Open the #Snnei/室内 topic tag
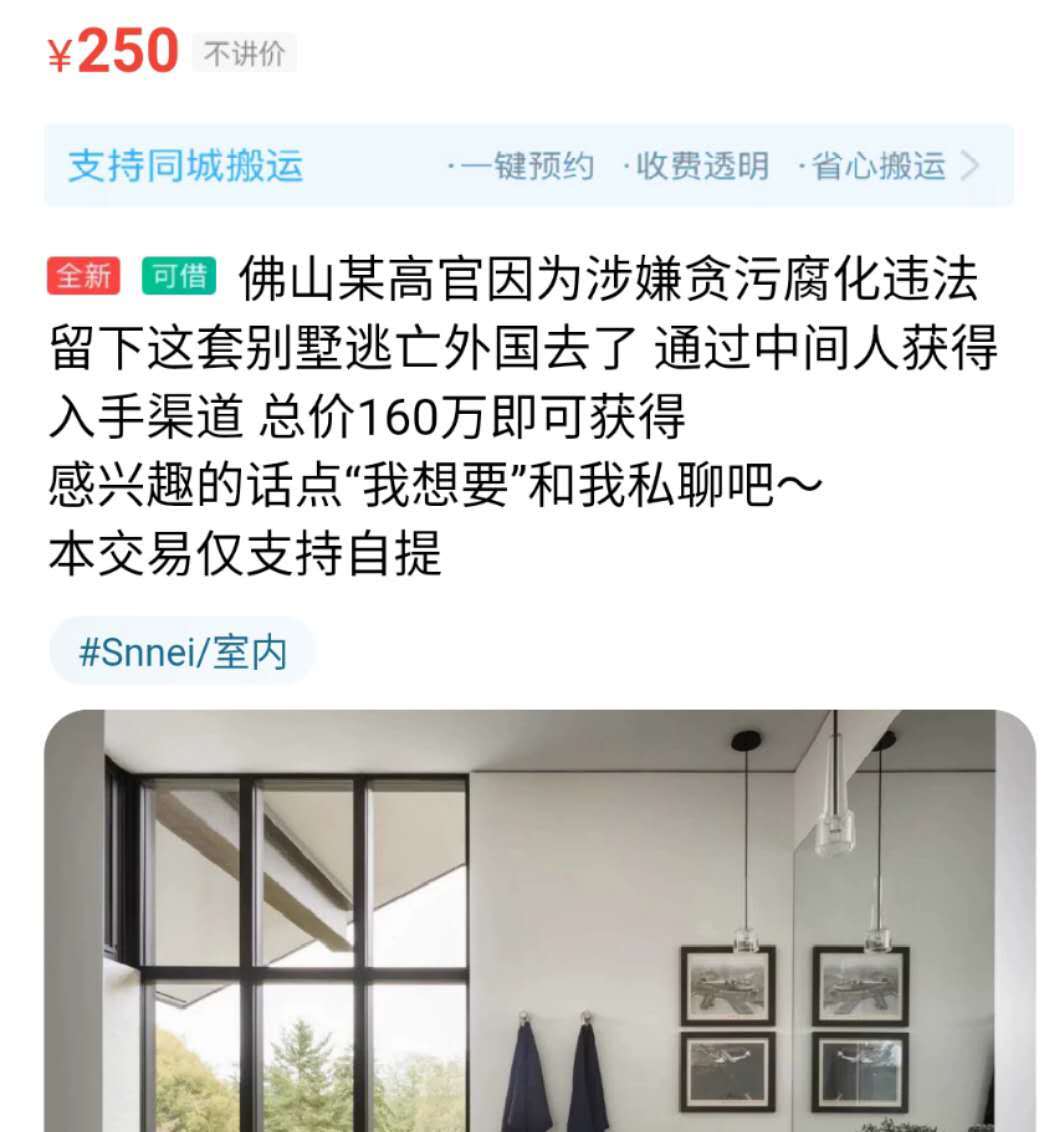1064x1132 pixels. click(183, 652)
